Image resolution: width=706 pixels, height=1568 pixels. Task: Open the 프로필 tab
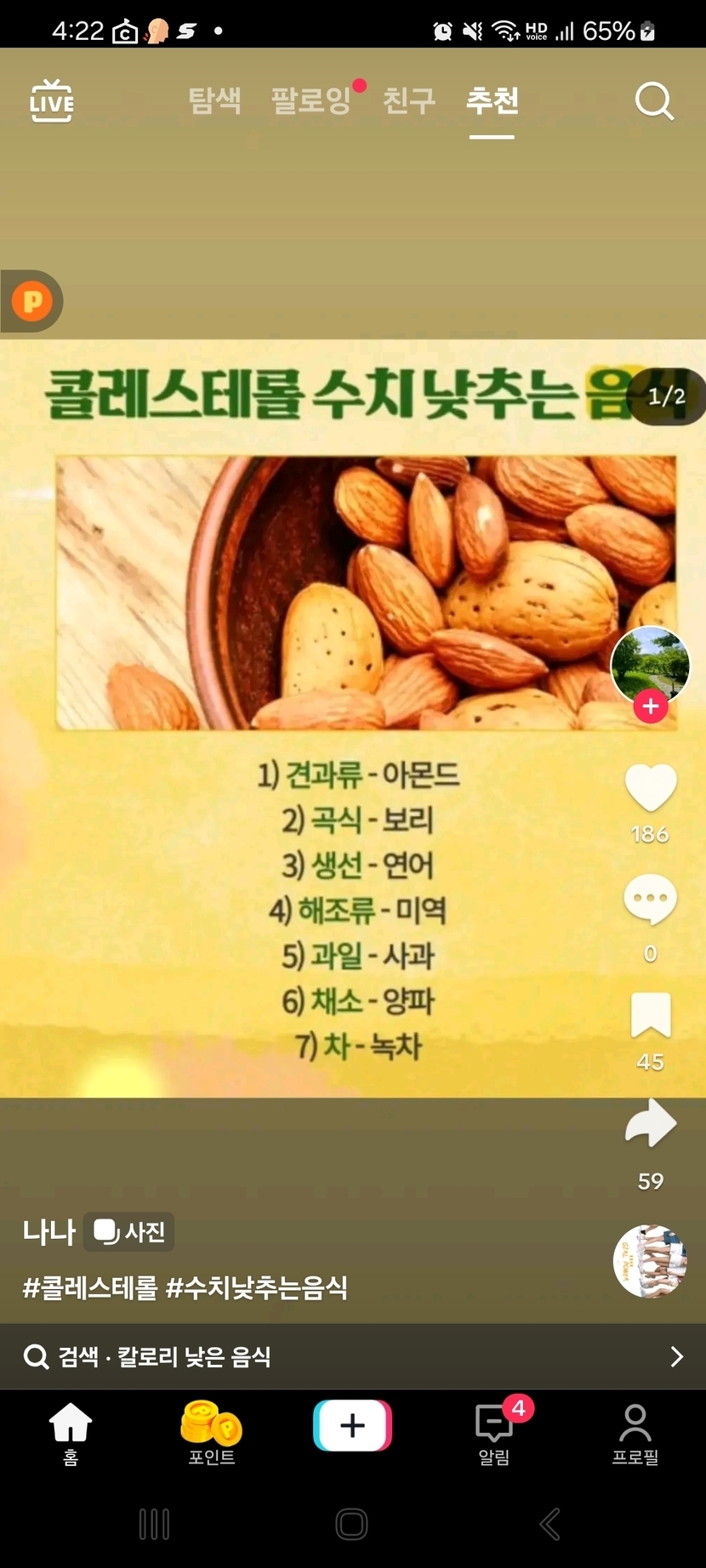pyautogui.click(x=635, y=1432)
